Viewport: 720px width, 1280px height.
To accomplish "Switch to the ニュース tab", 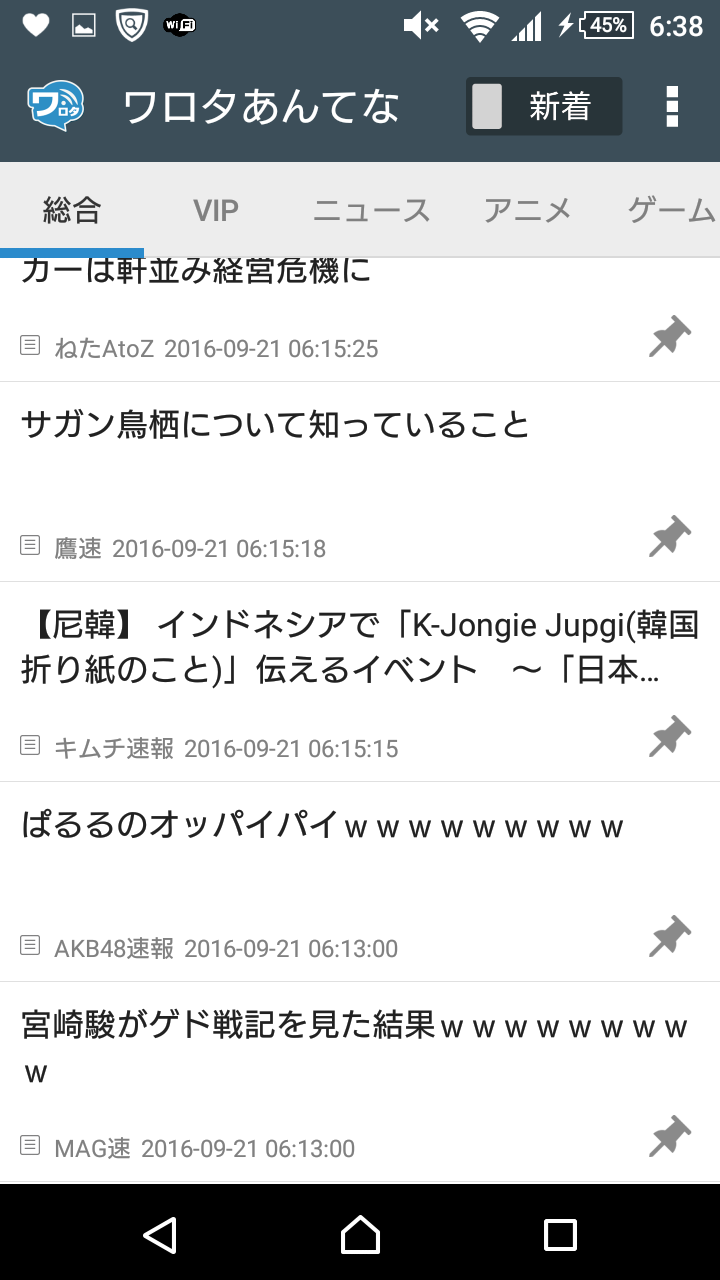I will tap(371, 210).
